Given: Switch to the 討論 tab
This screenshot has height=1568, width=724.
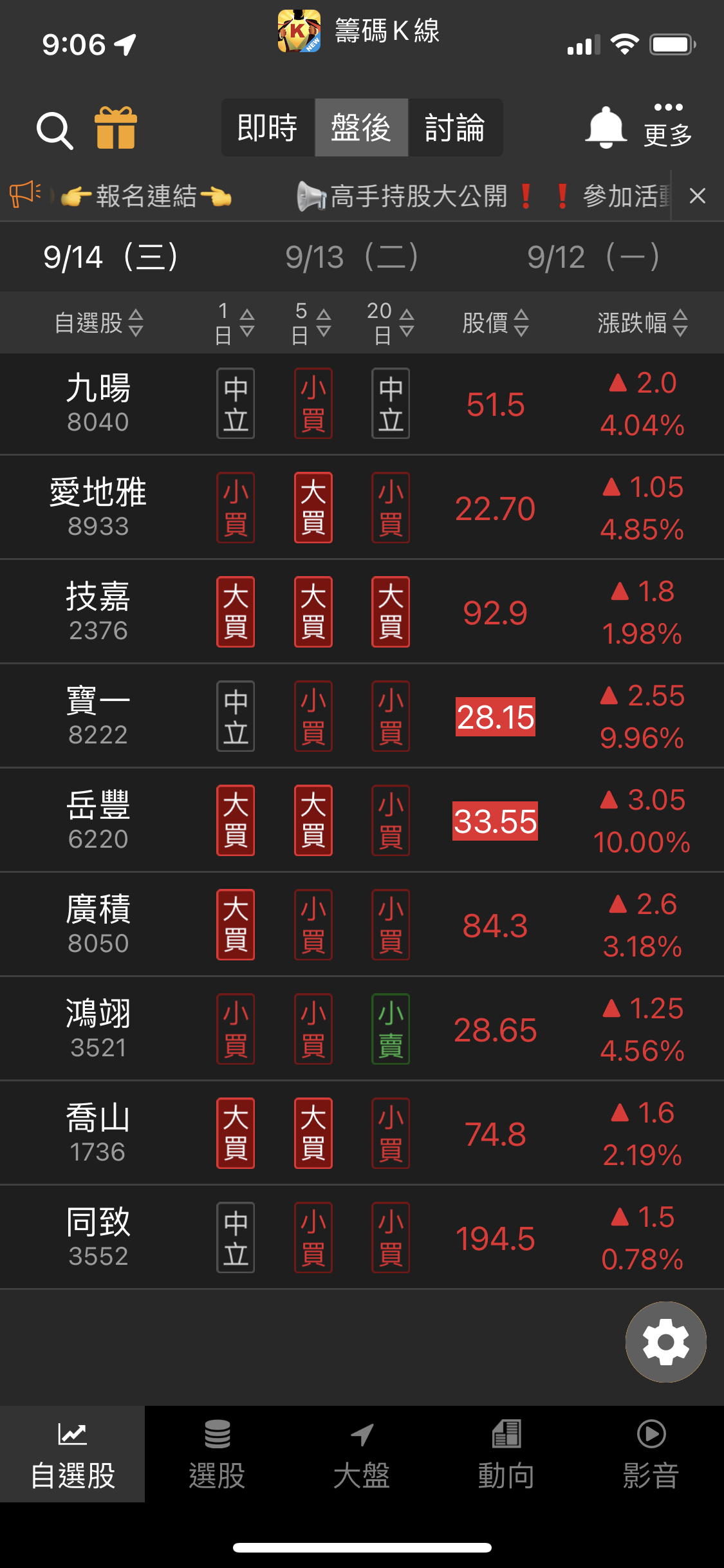Looking at the screenshot, I should [455, 127].
